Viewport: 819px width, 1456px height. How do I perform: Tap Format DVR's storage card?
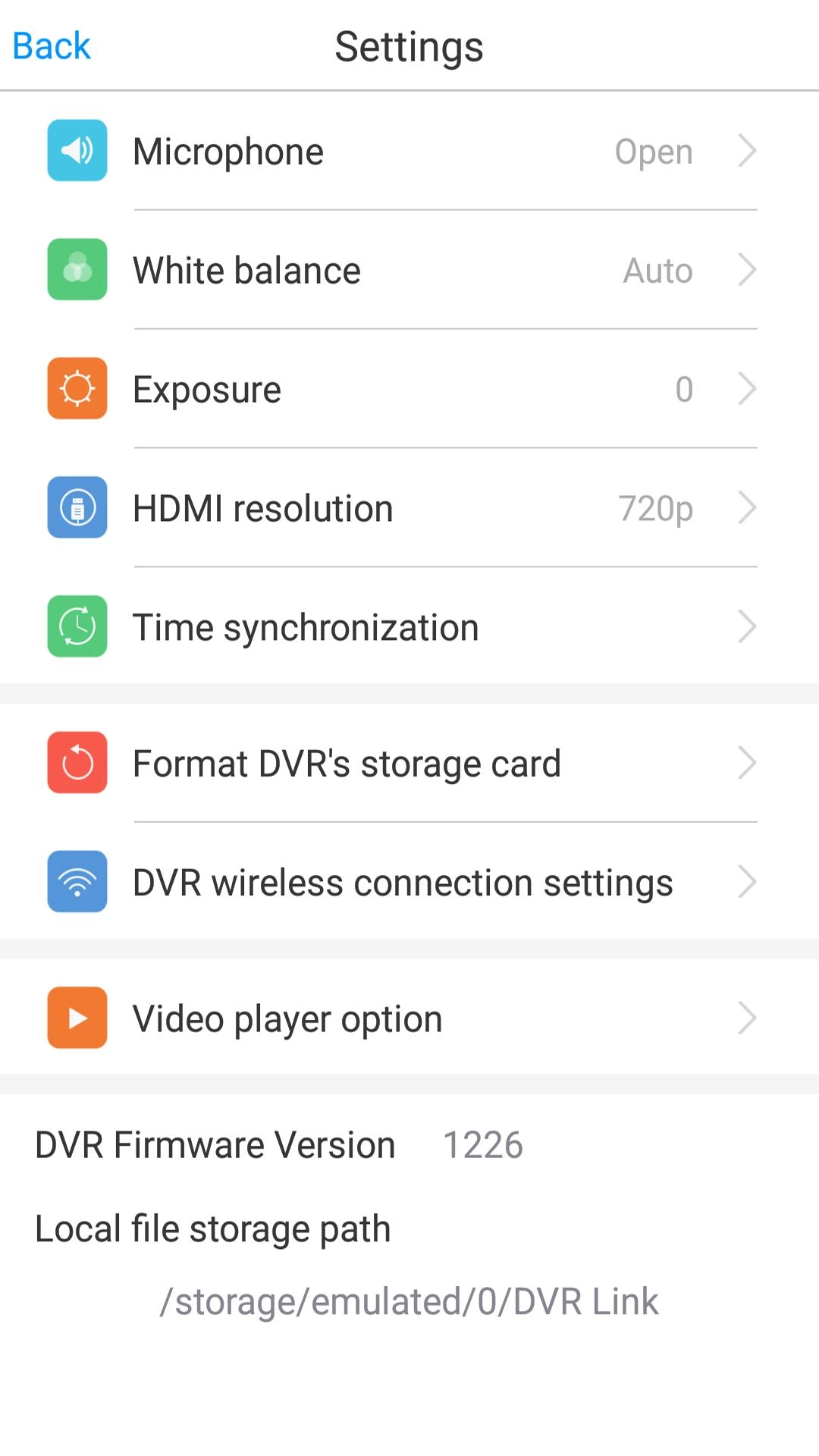coord(409,763)
